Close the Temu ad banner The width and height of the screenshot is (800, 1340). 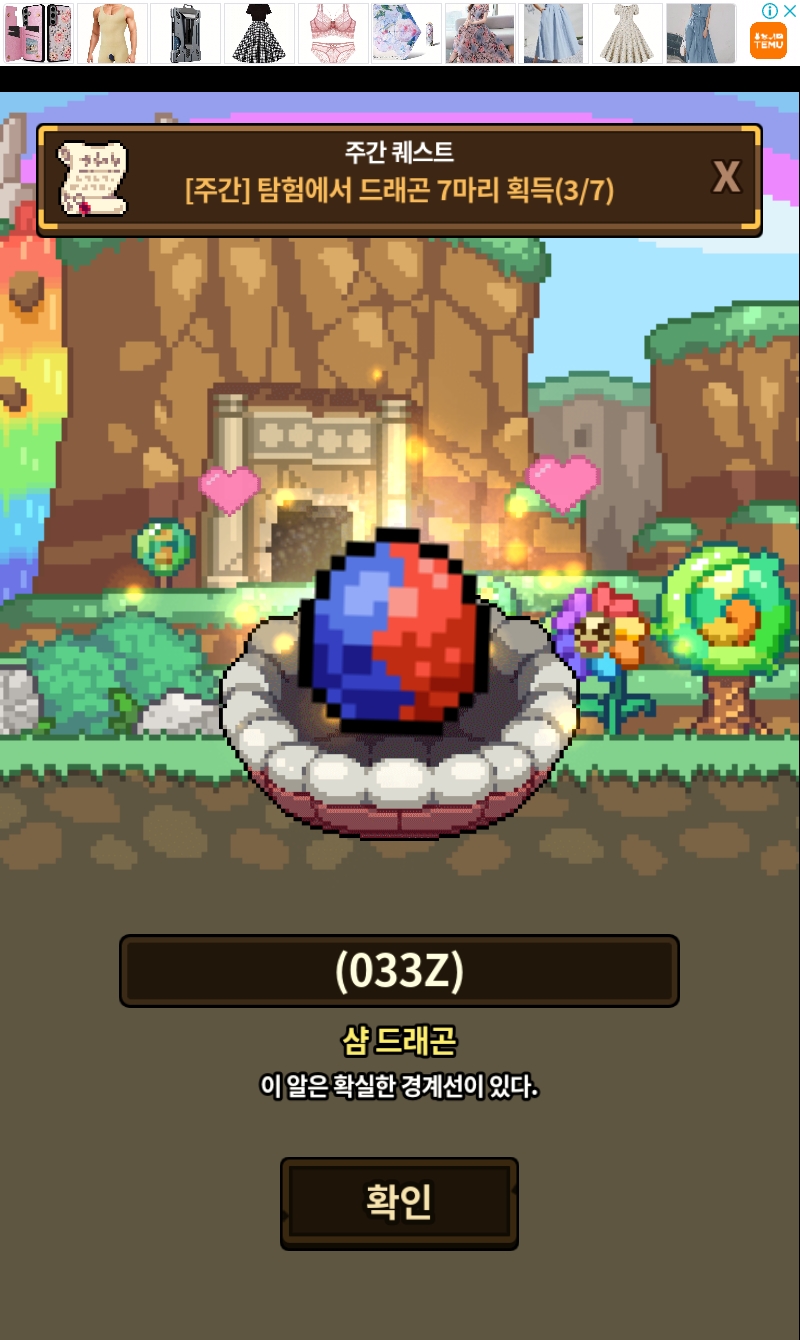click(789, 10)
